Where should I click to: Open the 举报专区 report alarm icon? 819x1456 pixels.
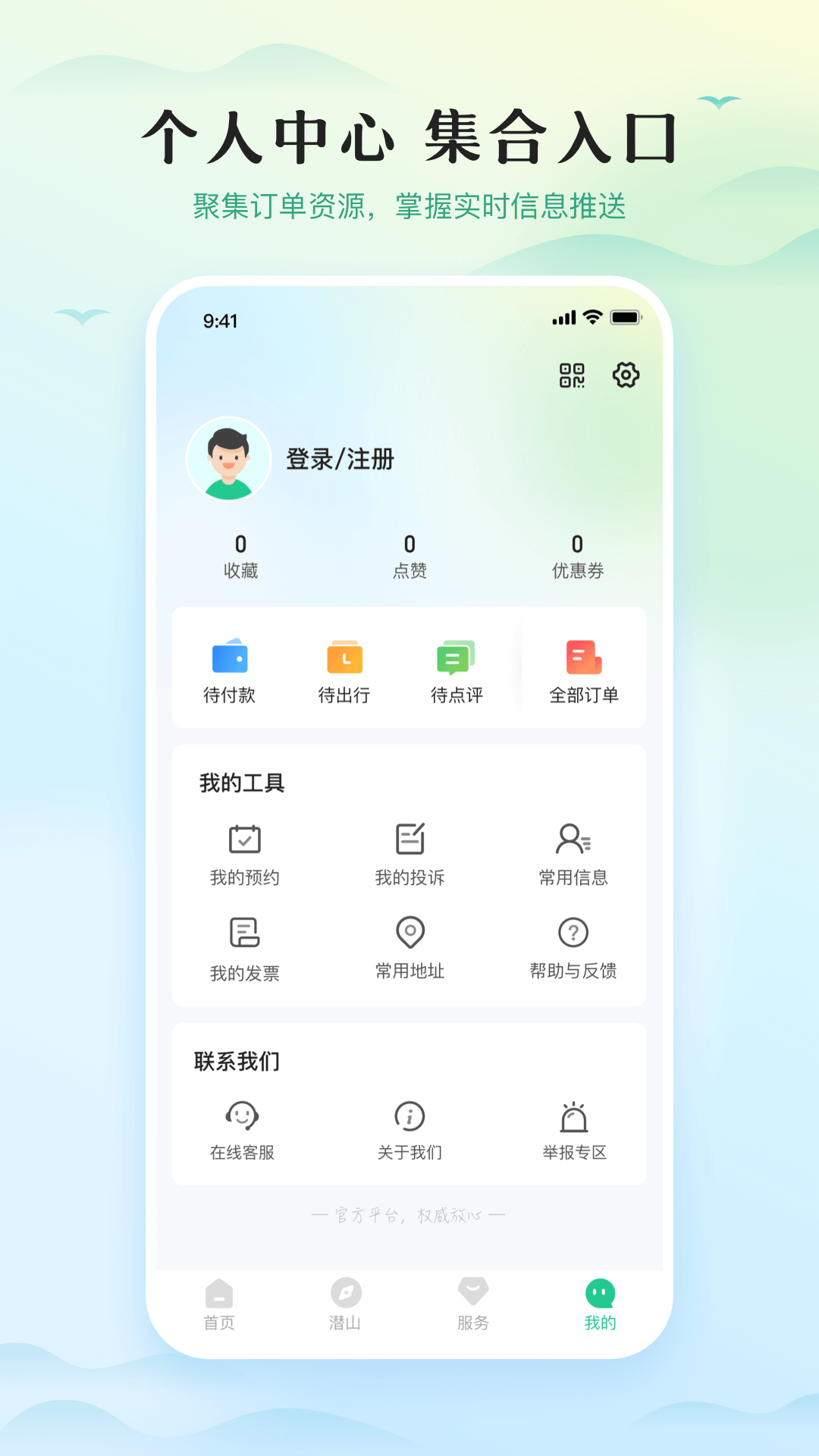point(574,1116)
